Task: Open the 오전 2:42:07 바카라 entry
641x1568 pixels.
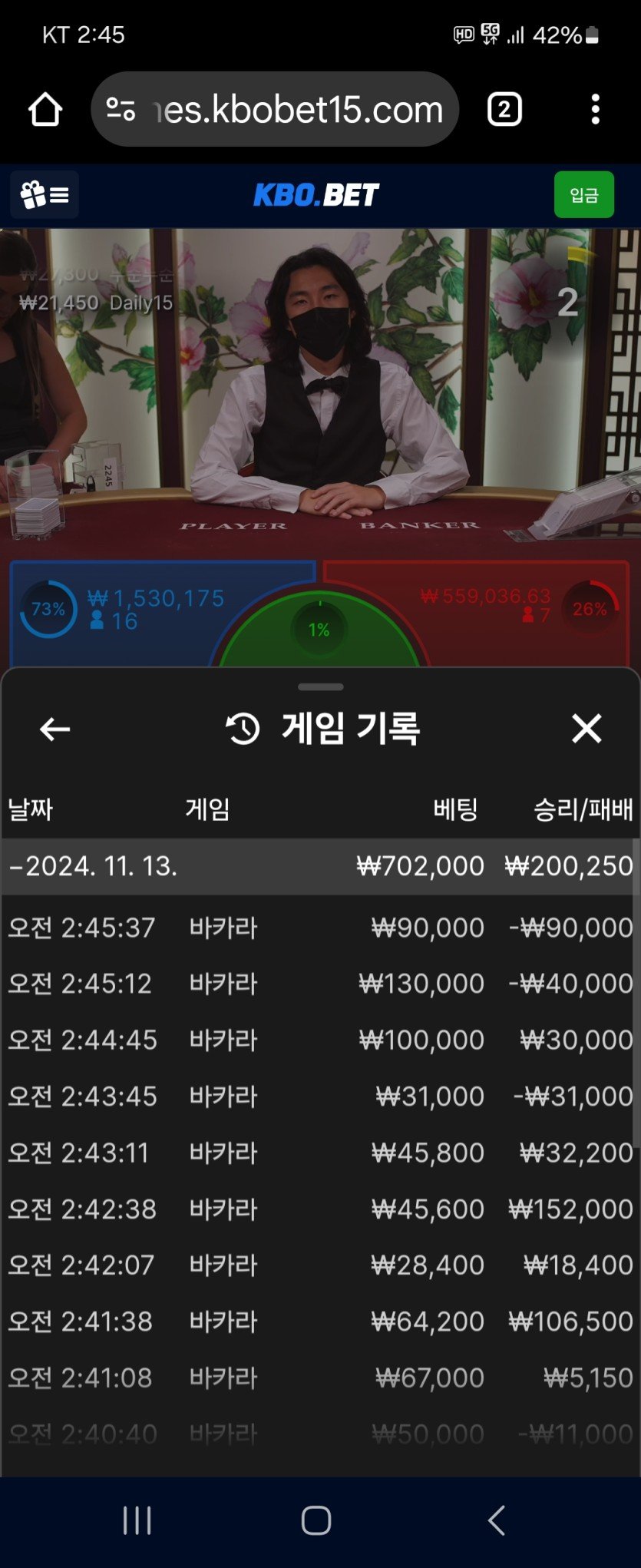Action: point(320,1265)
